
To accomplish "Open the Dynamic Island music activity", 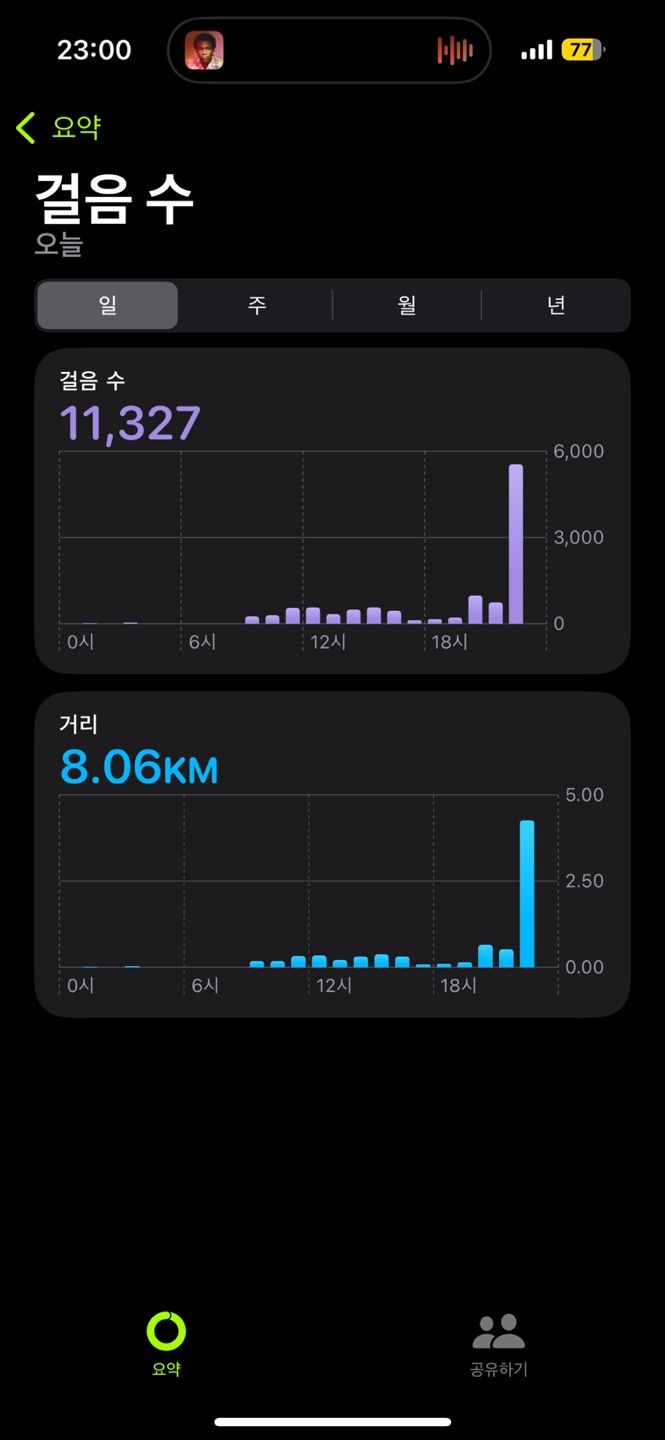I will 329,50.
